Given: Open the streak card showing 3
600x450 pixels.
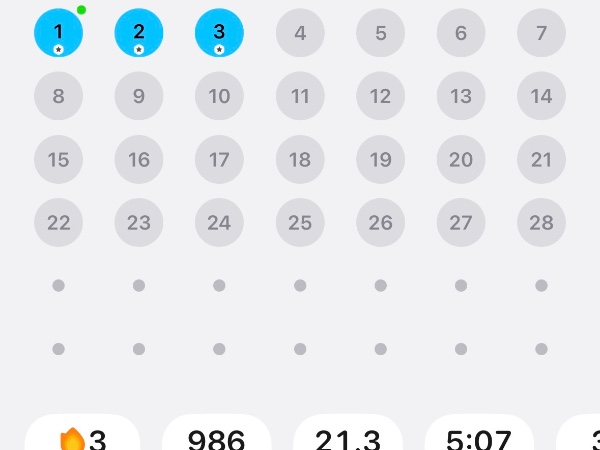Looking at the screenshot, I should [x=82, y=436].
